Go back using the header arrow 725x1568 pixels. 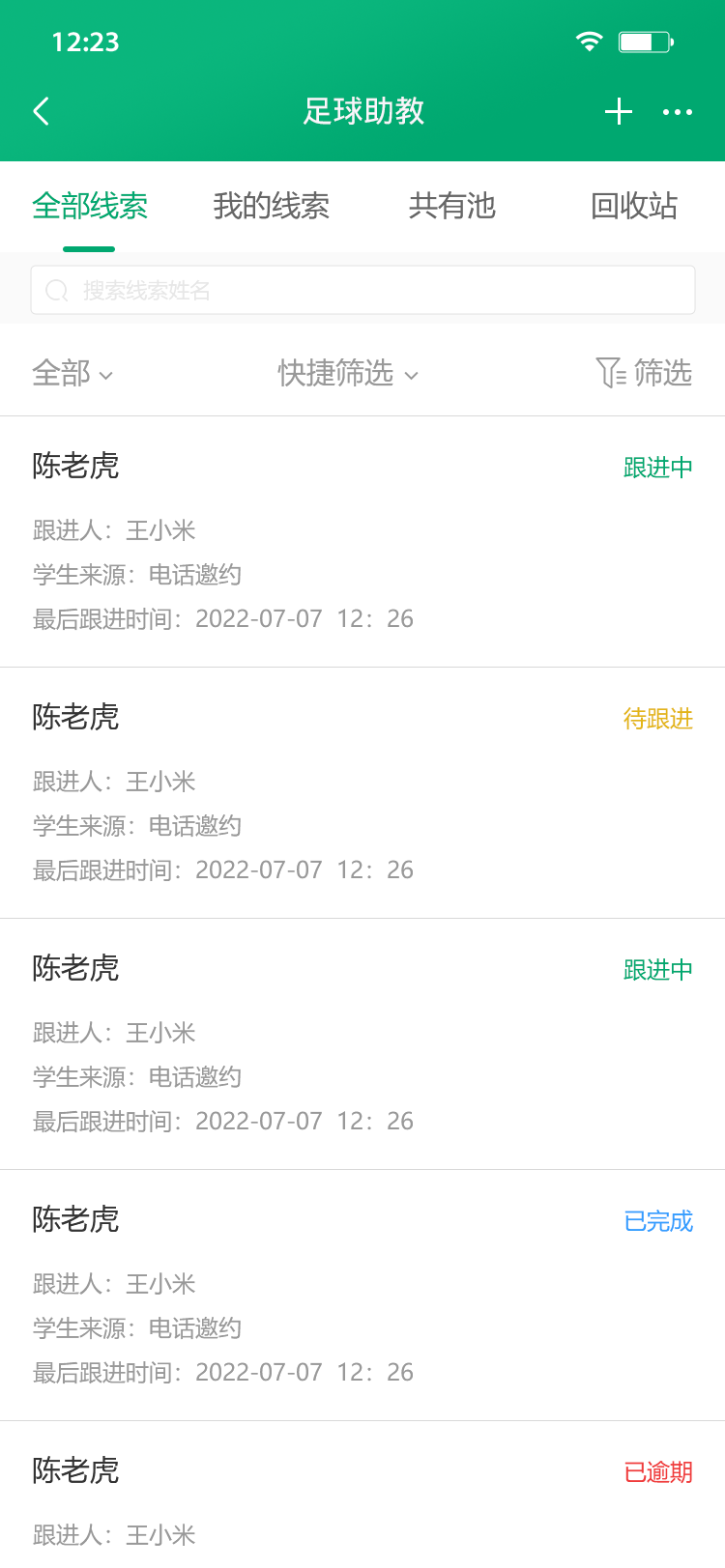42,111
